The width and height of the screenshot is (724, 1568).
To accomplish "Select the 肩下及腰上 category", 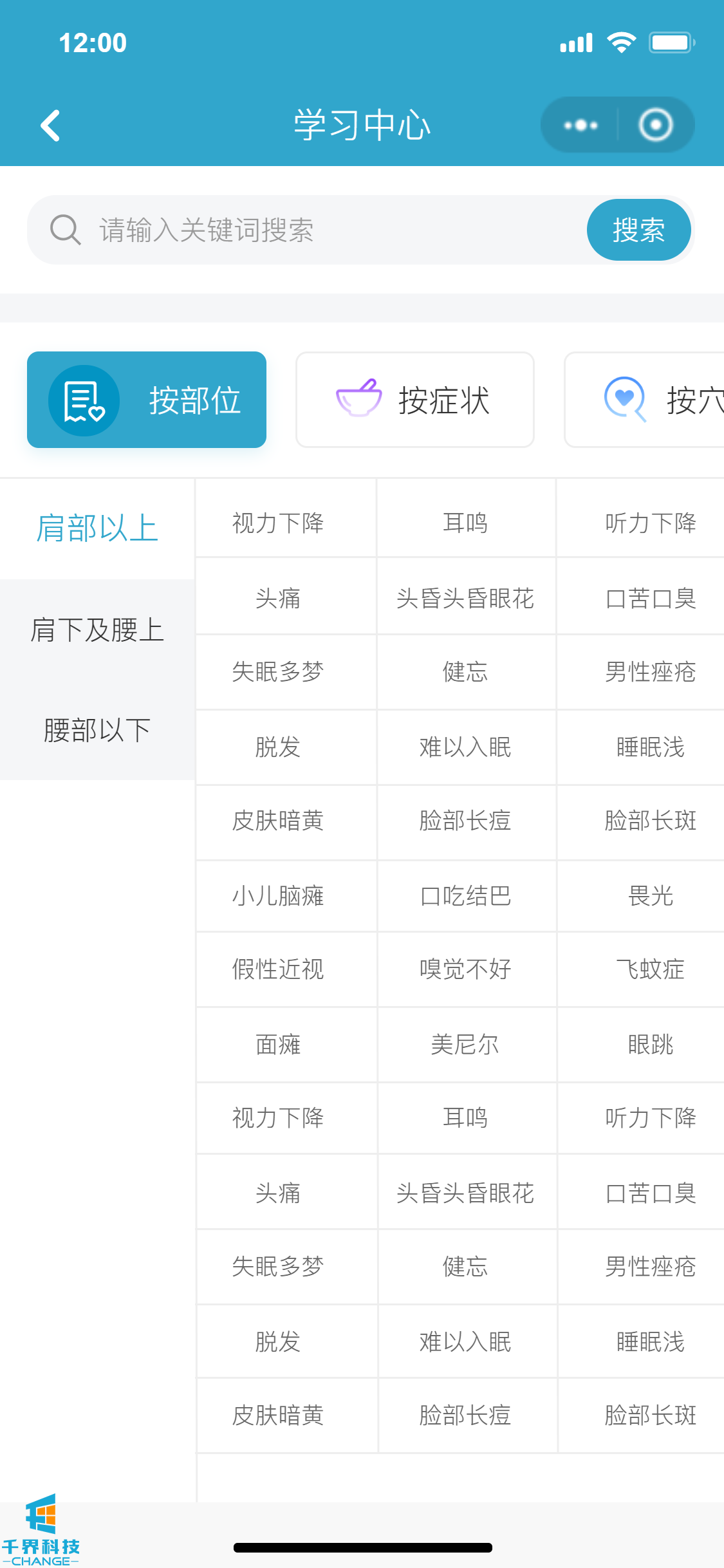I will (97, 630).
